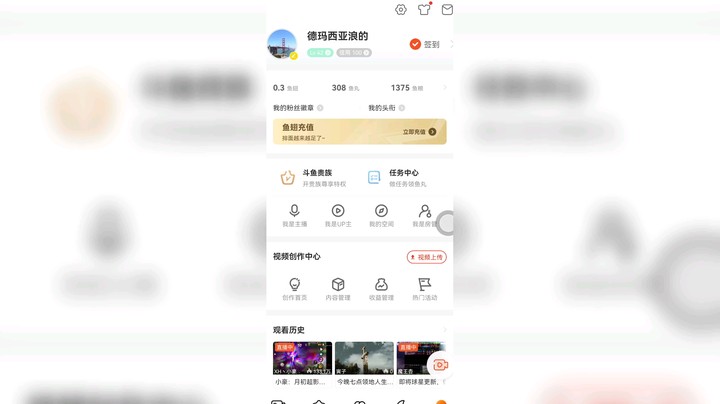Image resolution: width=720 pixels, height=404 pixels.
Task: Open the 今晚七点 history stream thumbnail
Action: coord(364,358)
